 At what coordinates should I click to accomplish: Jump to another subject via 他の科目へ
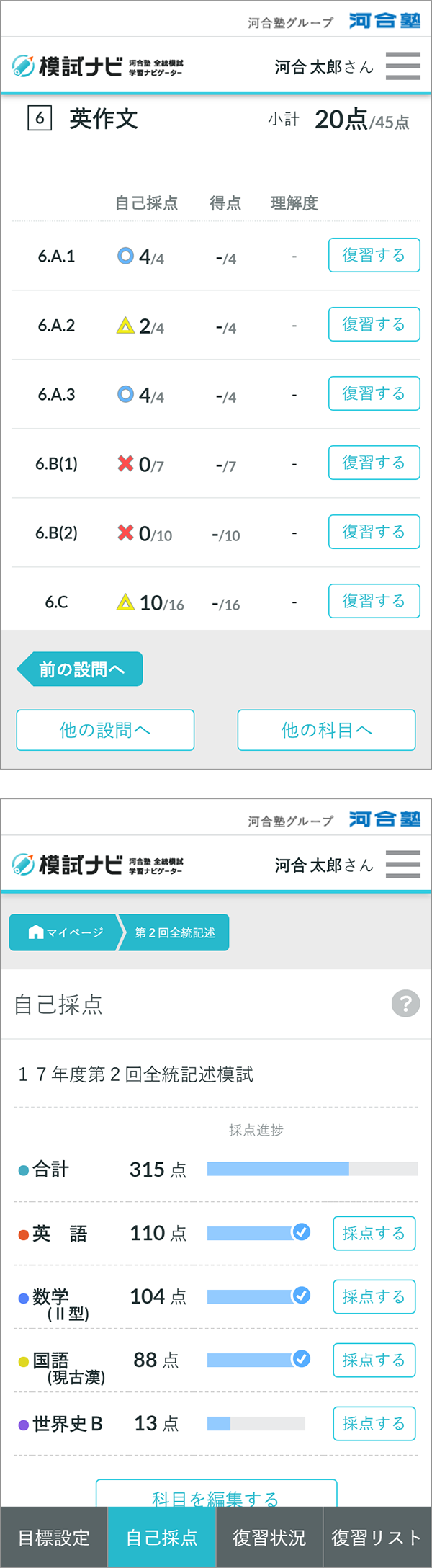326,730
